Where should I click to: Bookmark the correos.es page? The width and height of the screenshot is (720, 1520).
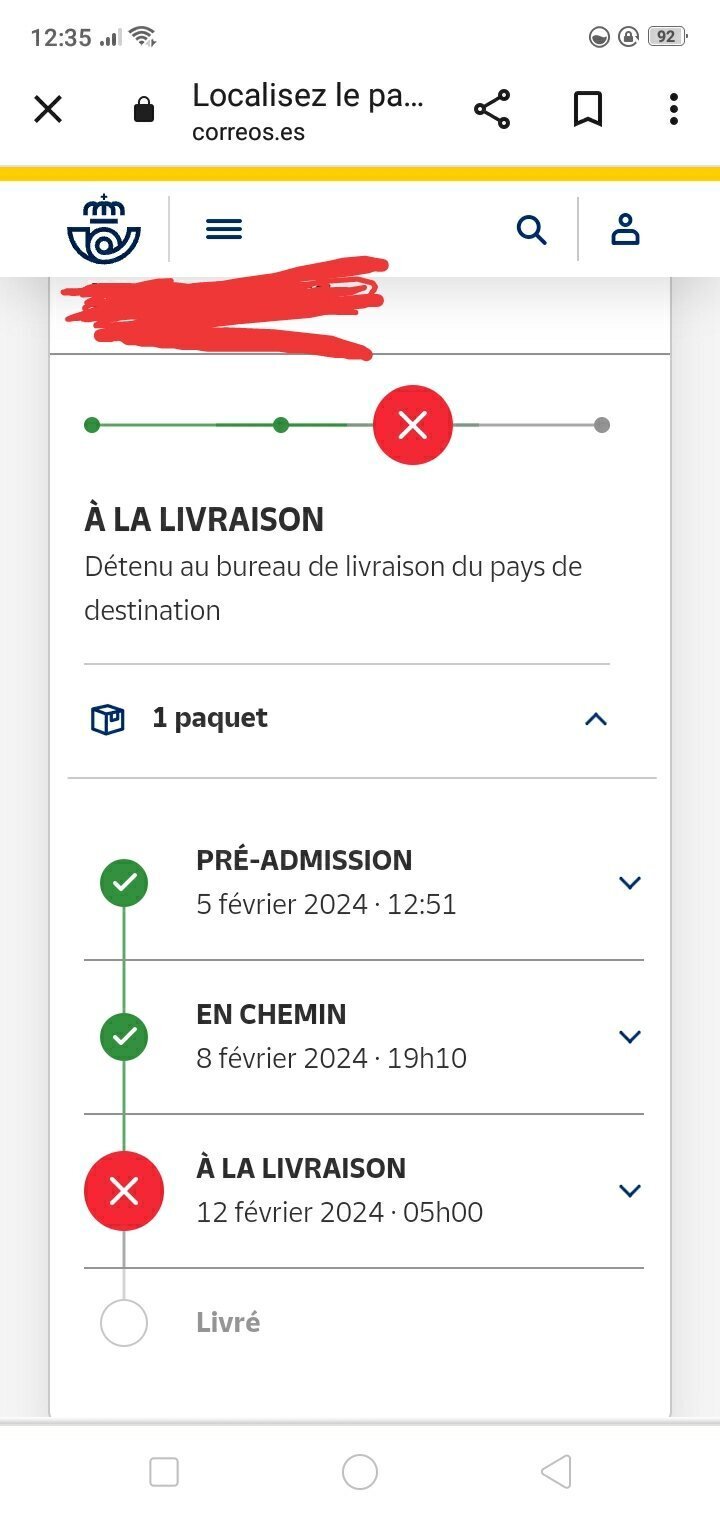coord(588,109)
